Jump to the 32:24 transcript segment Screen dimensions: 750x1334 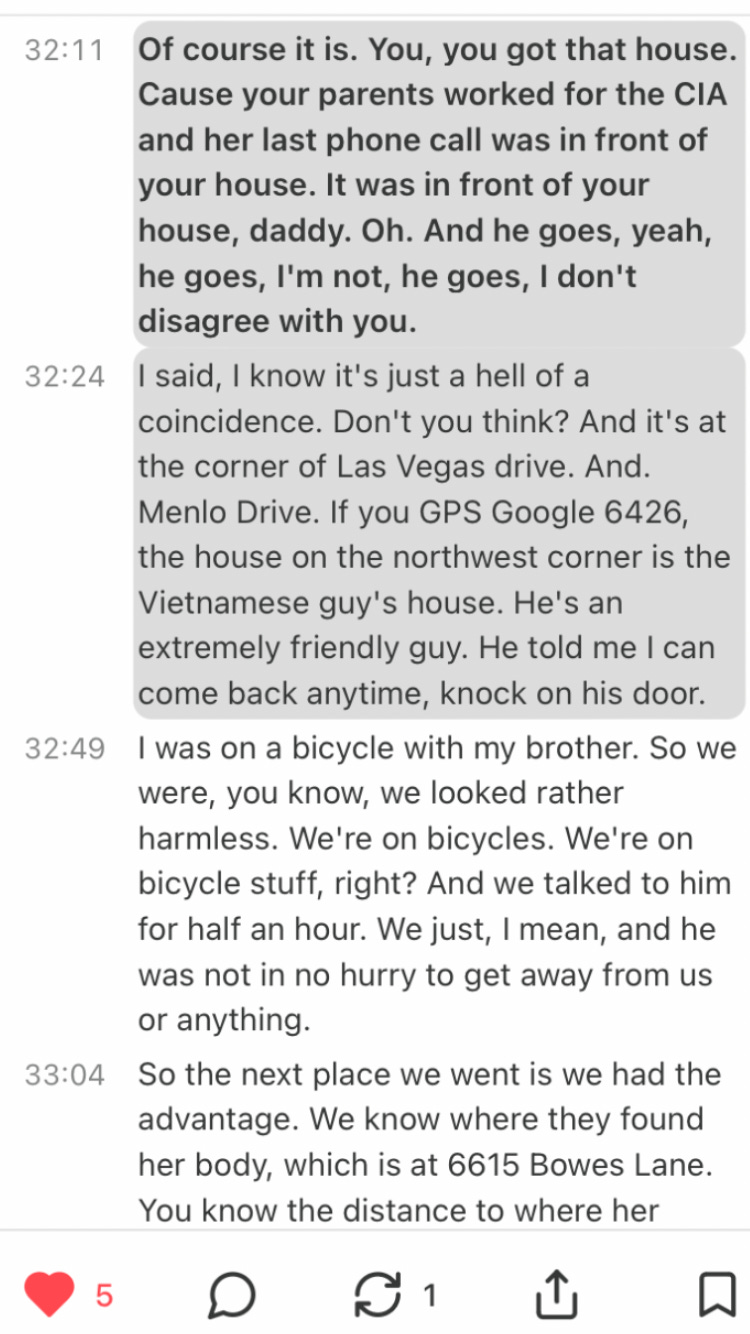coord(64,377)
